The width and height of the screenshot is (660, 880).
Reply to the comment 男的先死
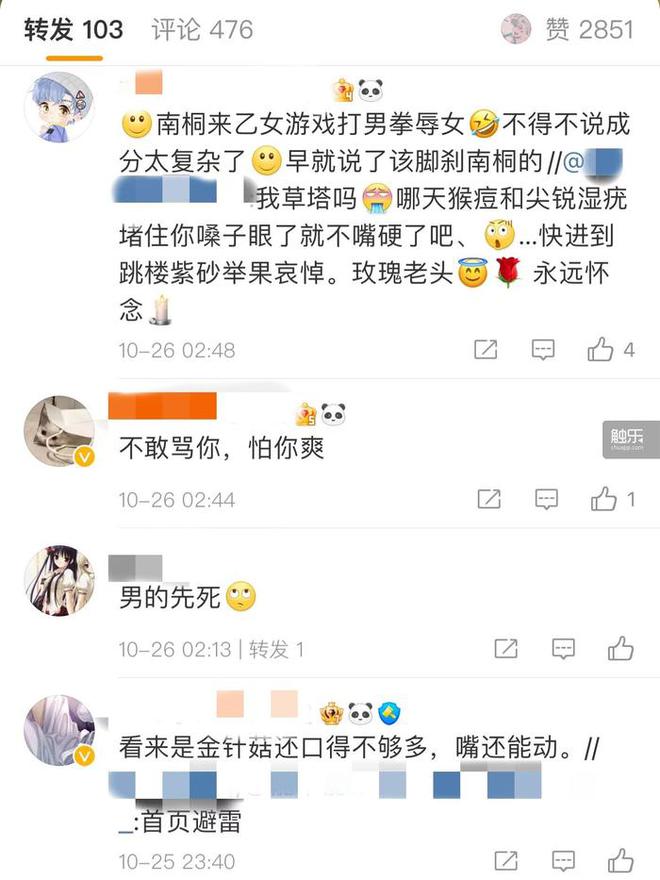(x=562, y=647)
